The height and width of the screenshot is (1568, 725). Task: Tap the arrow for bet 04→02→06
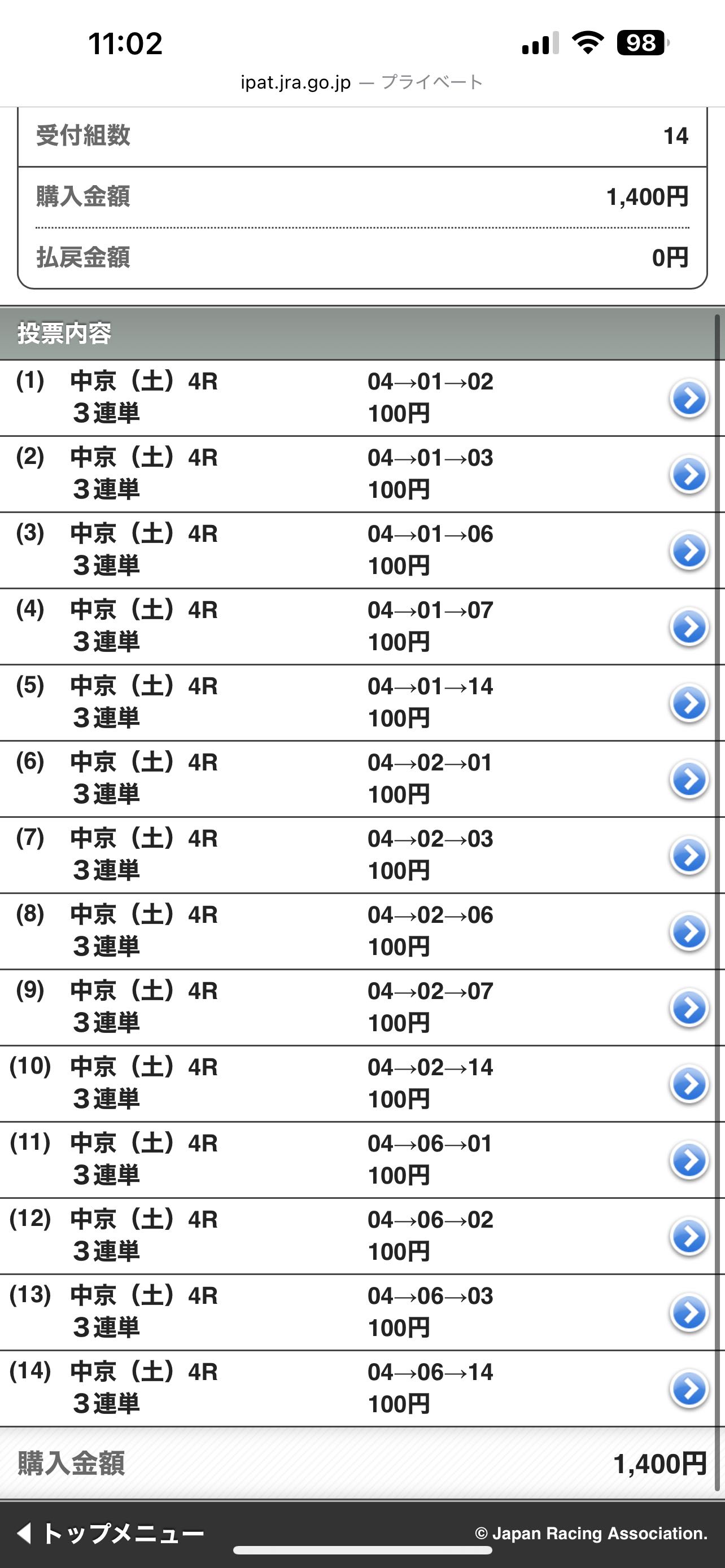(x=688, y=931)
